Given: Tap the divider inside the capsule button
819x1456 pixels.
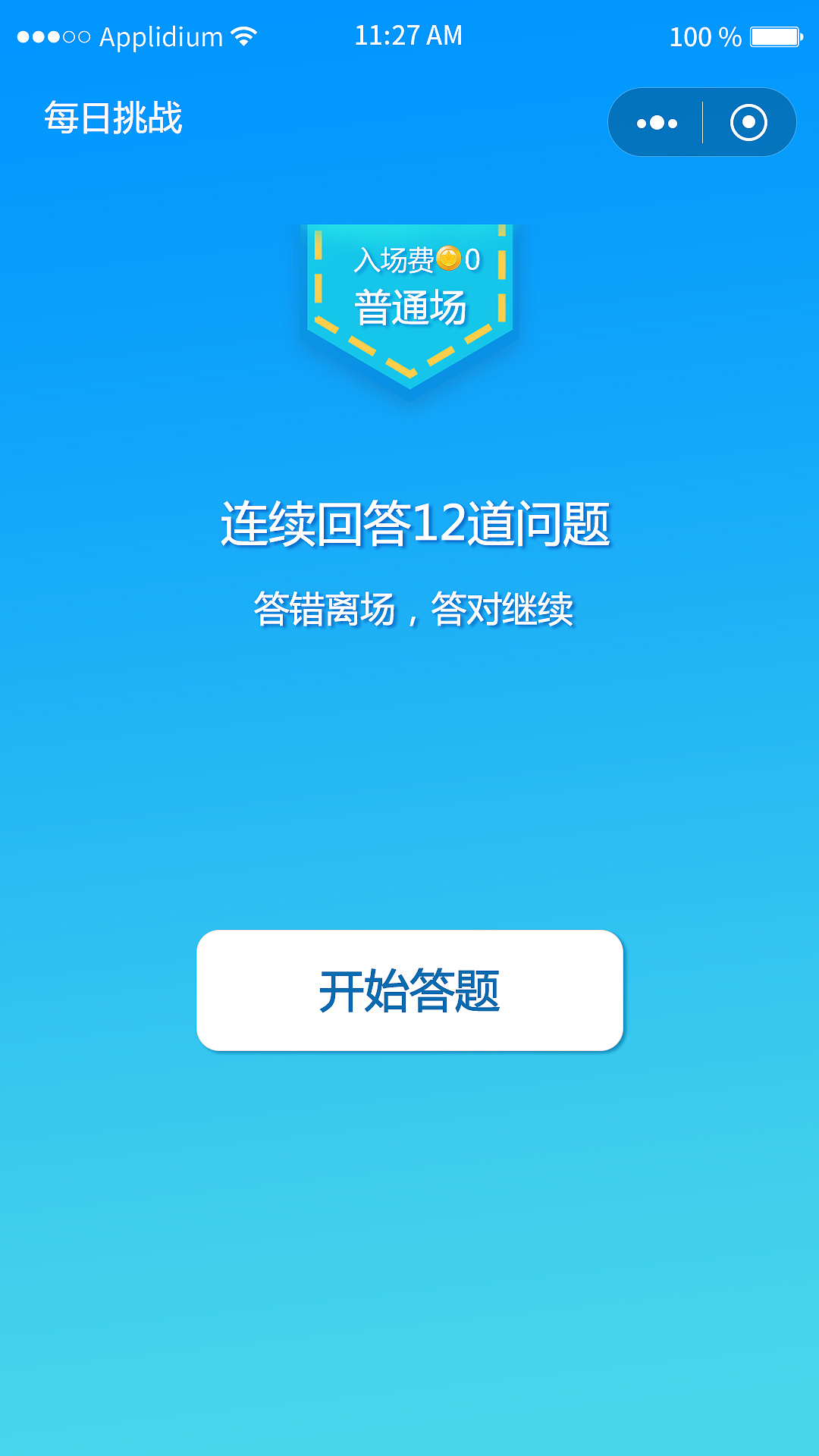Looking at the screenshot, I should [701, 121].
